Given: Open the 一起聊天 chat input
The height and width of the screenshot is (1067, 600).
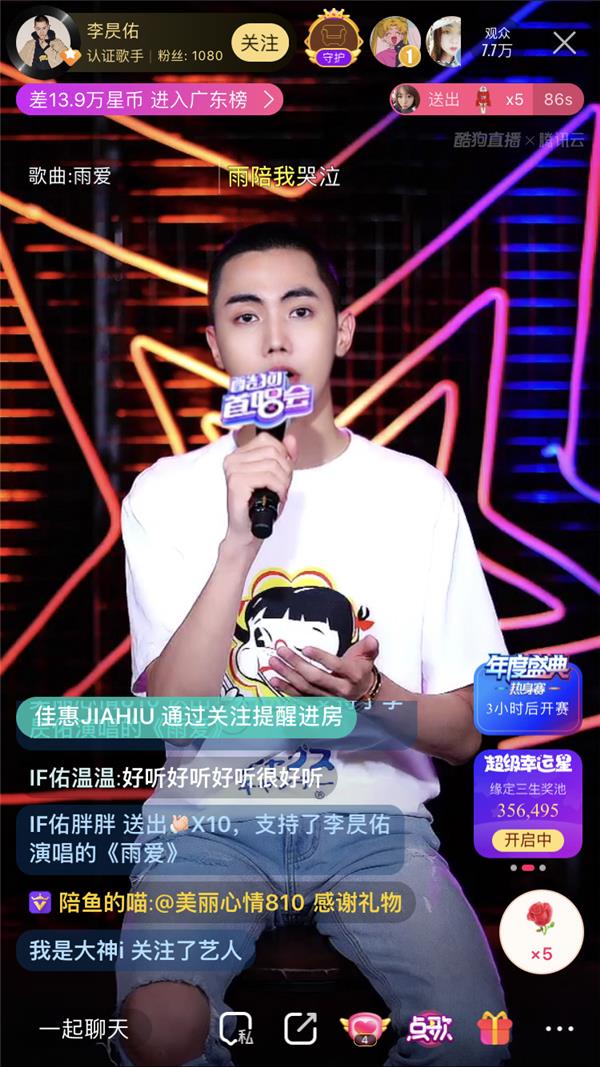Looking at the screenshot, I should 85,1029.
